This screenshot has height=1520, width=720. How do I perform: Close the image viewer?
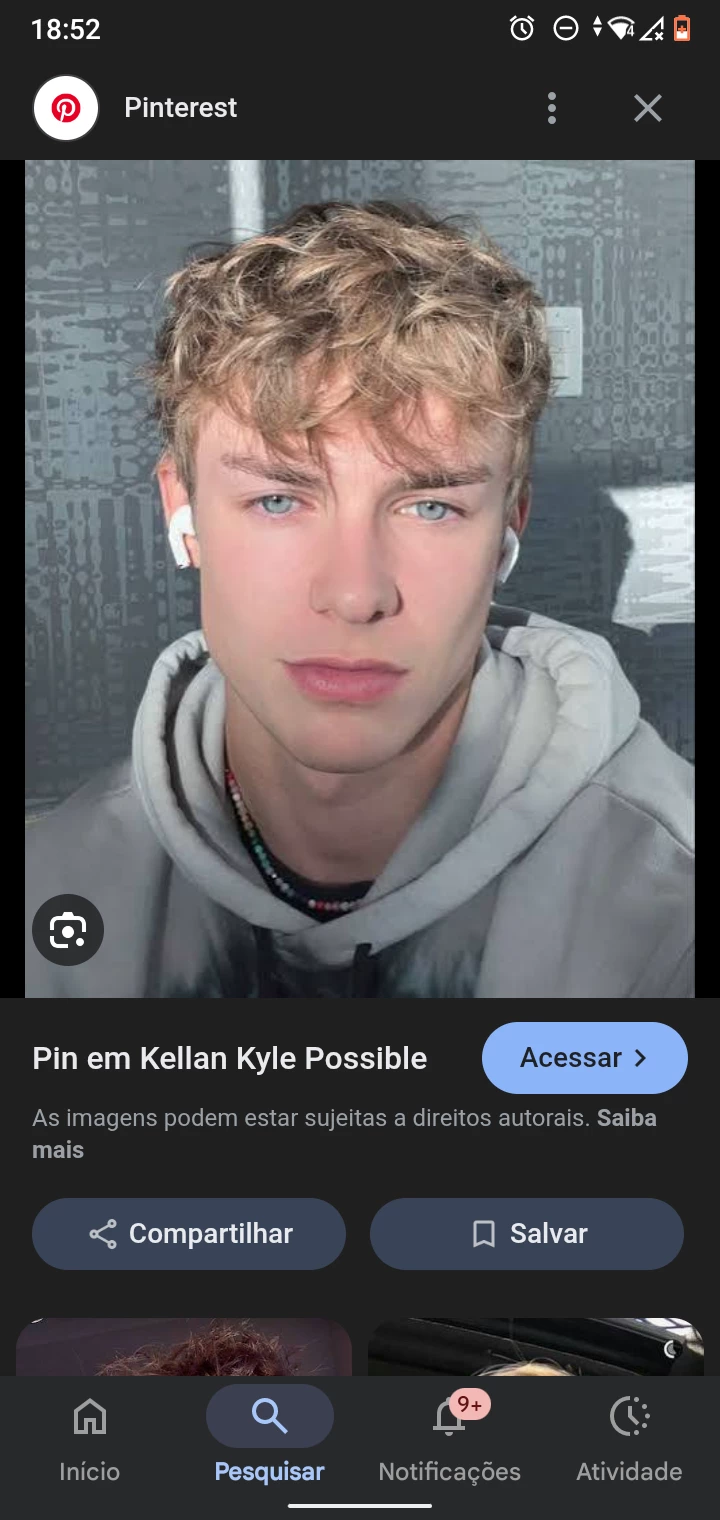[x=648, y=108]
